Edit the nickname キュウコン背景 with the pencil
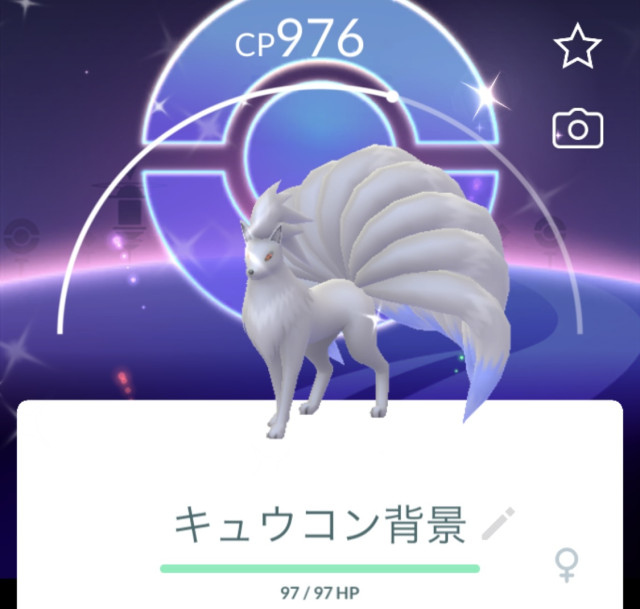This screenshot has width=640, height=609. 498,523
